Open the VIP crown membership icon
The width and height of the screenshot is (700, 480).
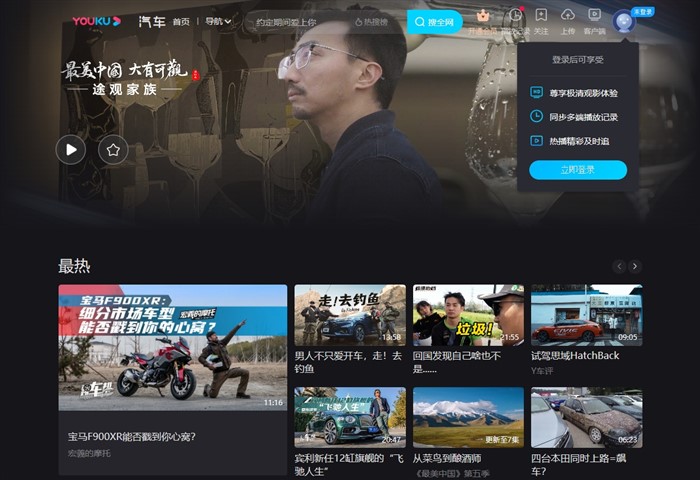coord(483,16)
